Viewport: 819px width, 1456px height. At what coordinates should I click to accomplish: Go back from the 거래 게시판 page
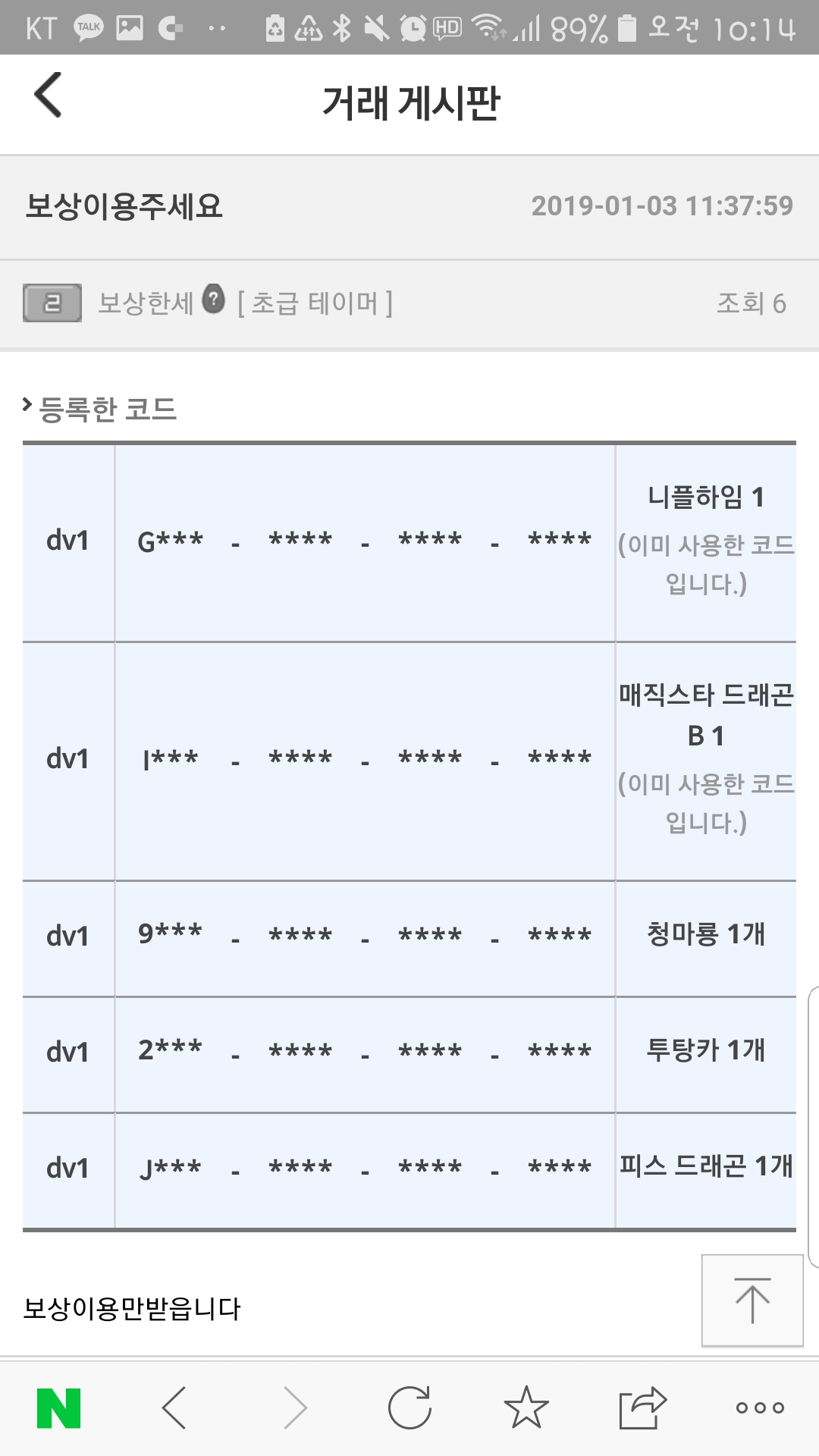click(x=49, y=96)
